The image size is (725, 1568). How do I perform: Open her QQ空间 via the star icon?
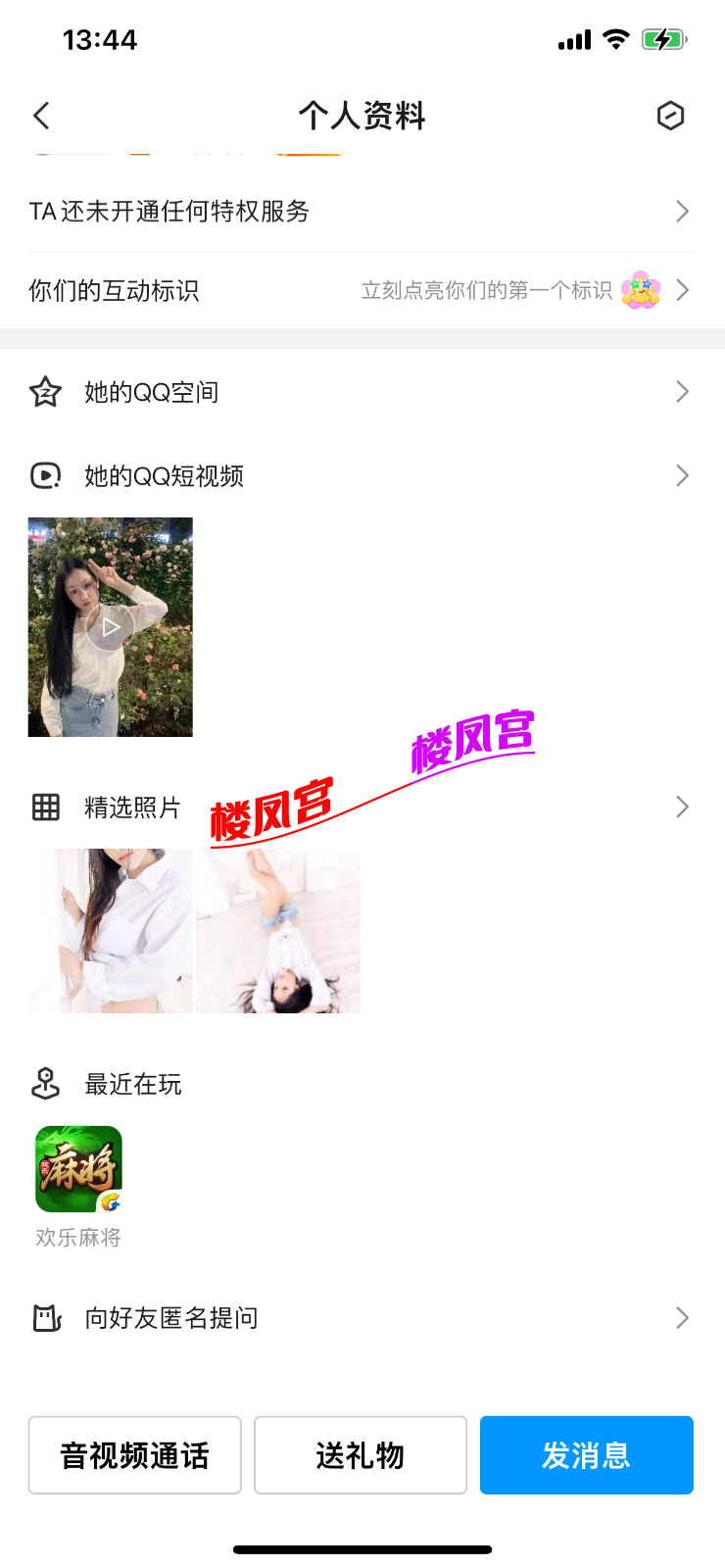click(x=46, y=391)
